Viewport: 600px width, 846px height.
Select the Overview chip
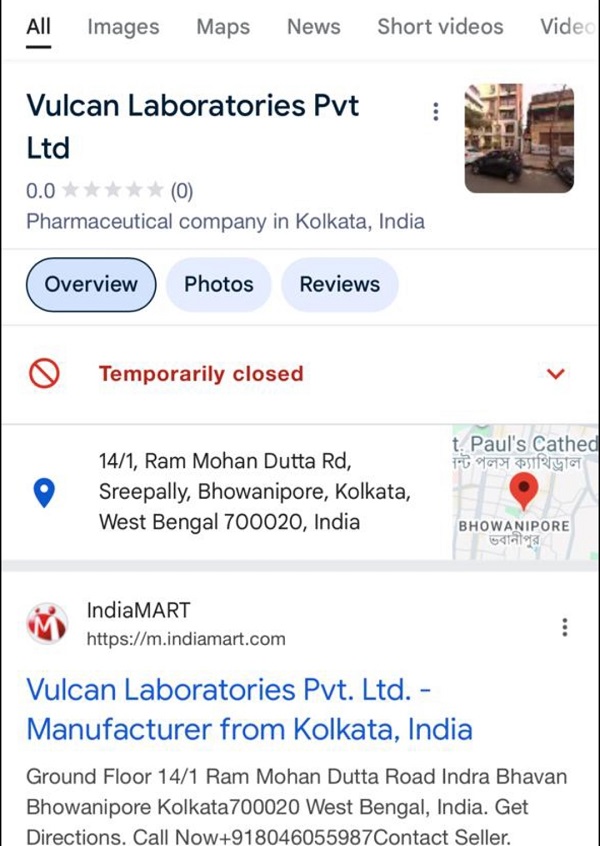[91, 284]
